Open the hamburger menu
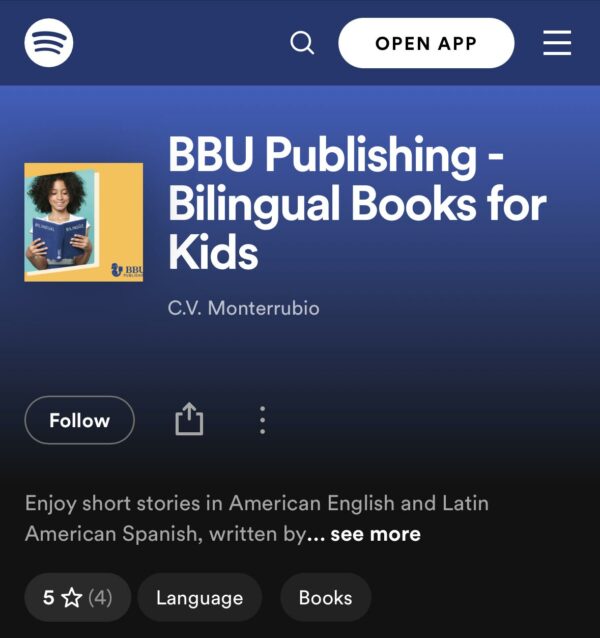The height and width of the screenshot is (638, 600). 557,43
